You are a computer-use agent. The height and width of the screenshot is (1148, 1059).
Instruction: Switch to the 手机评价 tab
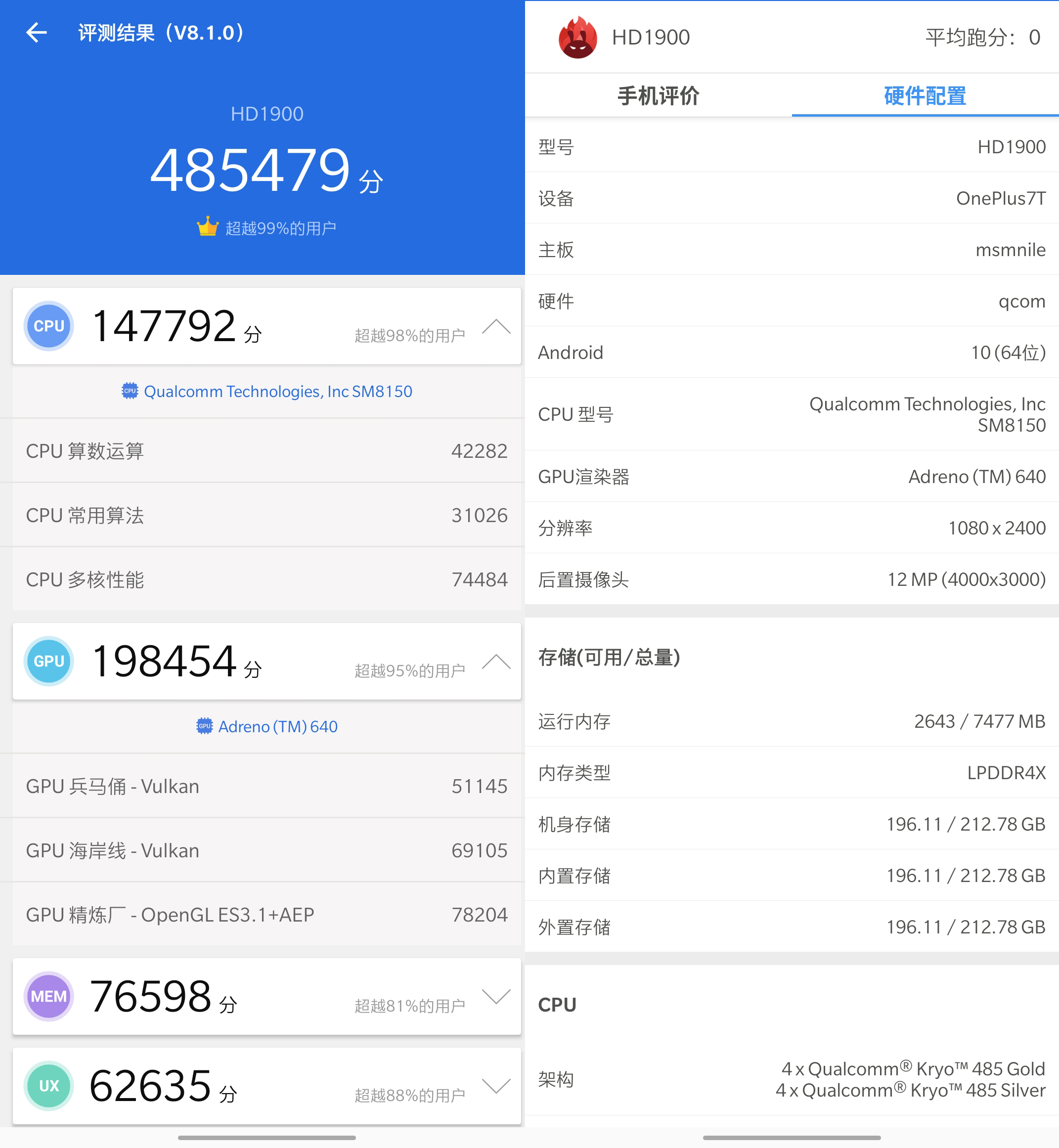tap(658, 96)
